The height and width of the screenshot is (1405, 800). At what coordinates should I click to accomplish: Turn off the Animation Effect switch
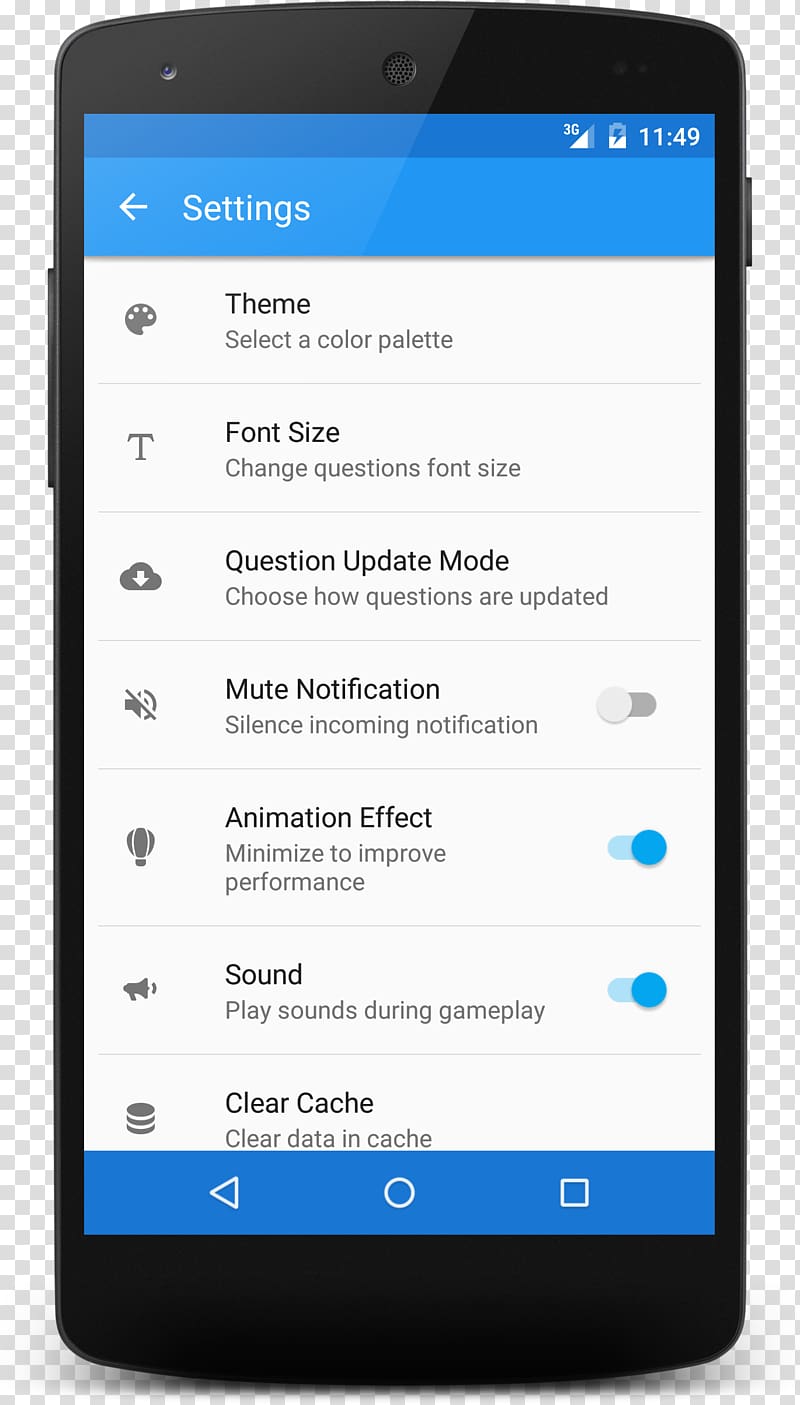637,848
